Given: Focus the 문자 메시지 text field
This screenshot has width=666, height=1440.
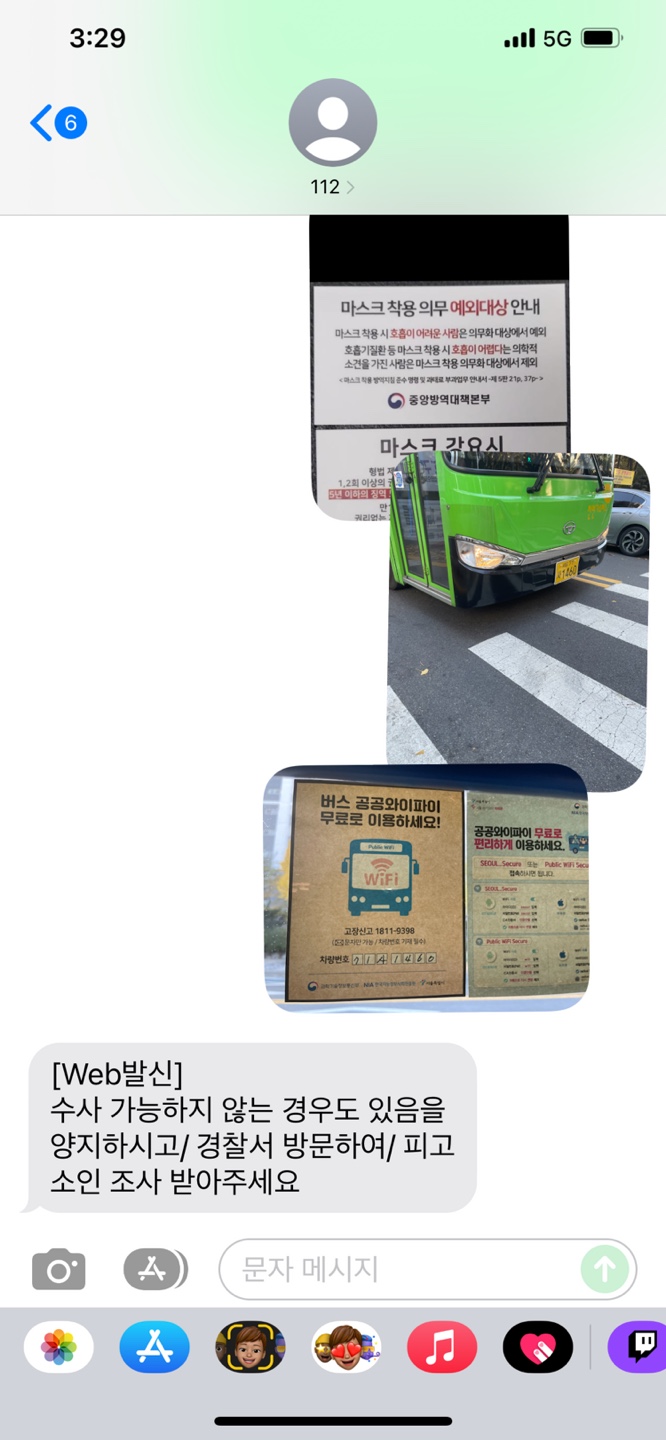Looking at the screenshot, I should point(400,1270).
